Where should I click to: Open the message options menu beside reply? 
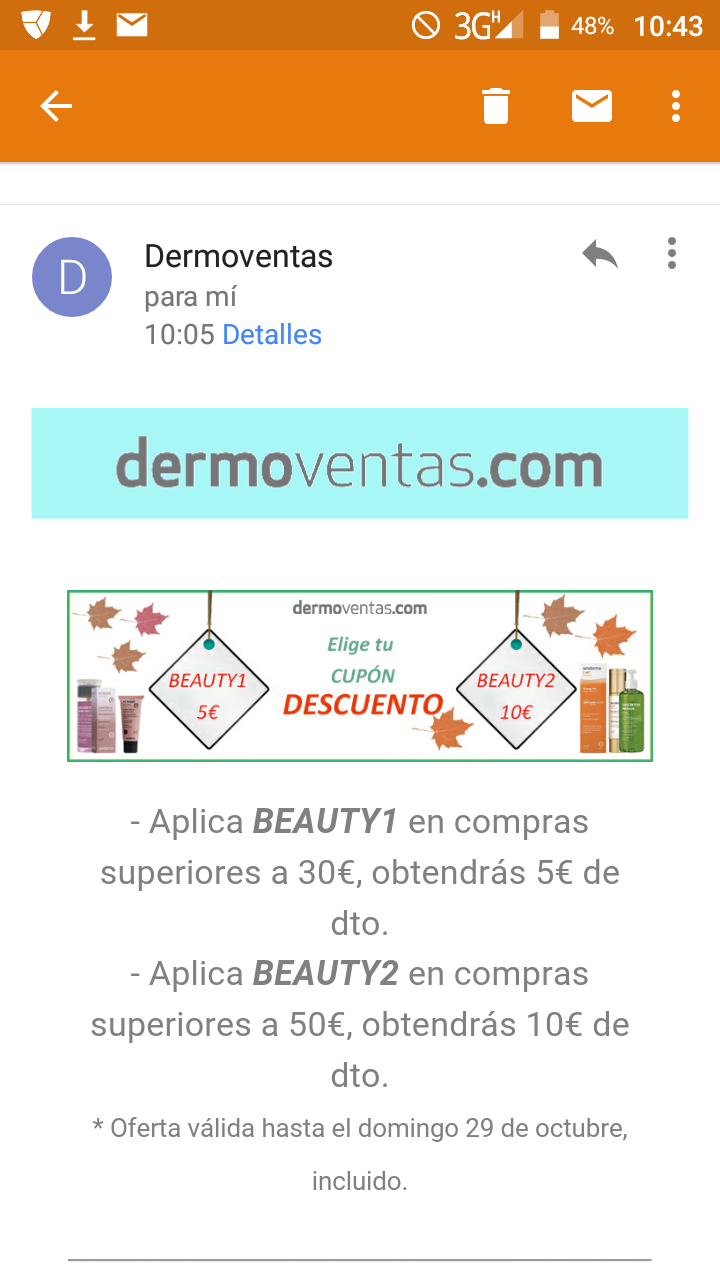click(x=672, y=254)
